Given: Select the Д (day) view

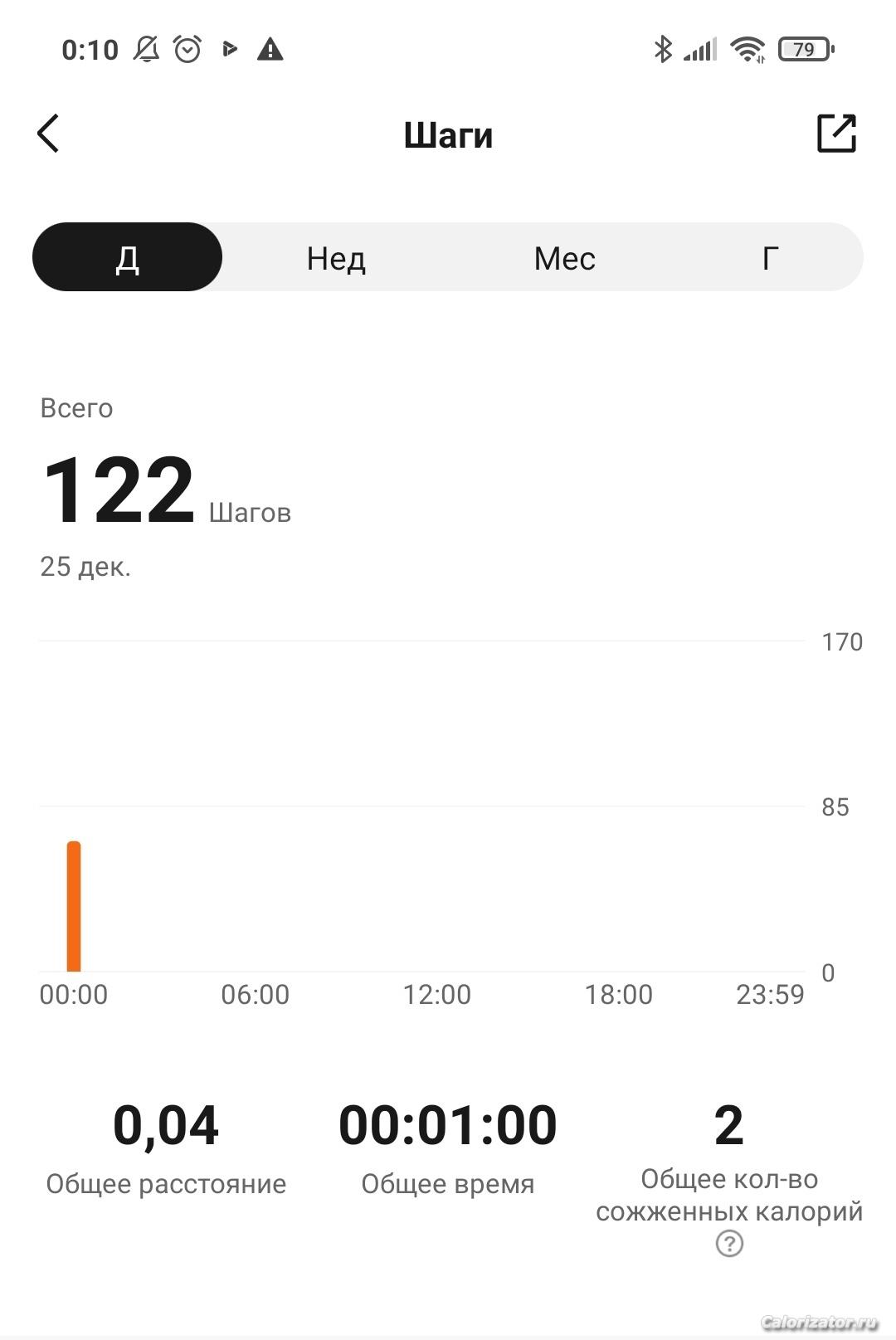Looking at the screenshot, I should [127, 257].
